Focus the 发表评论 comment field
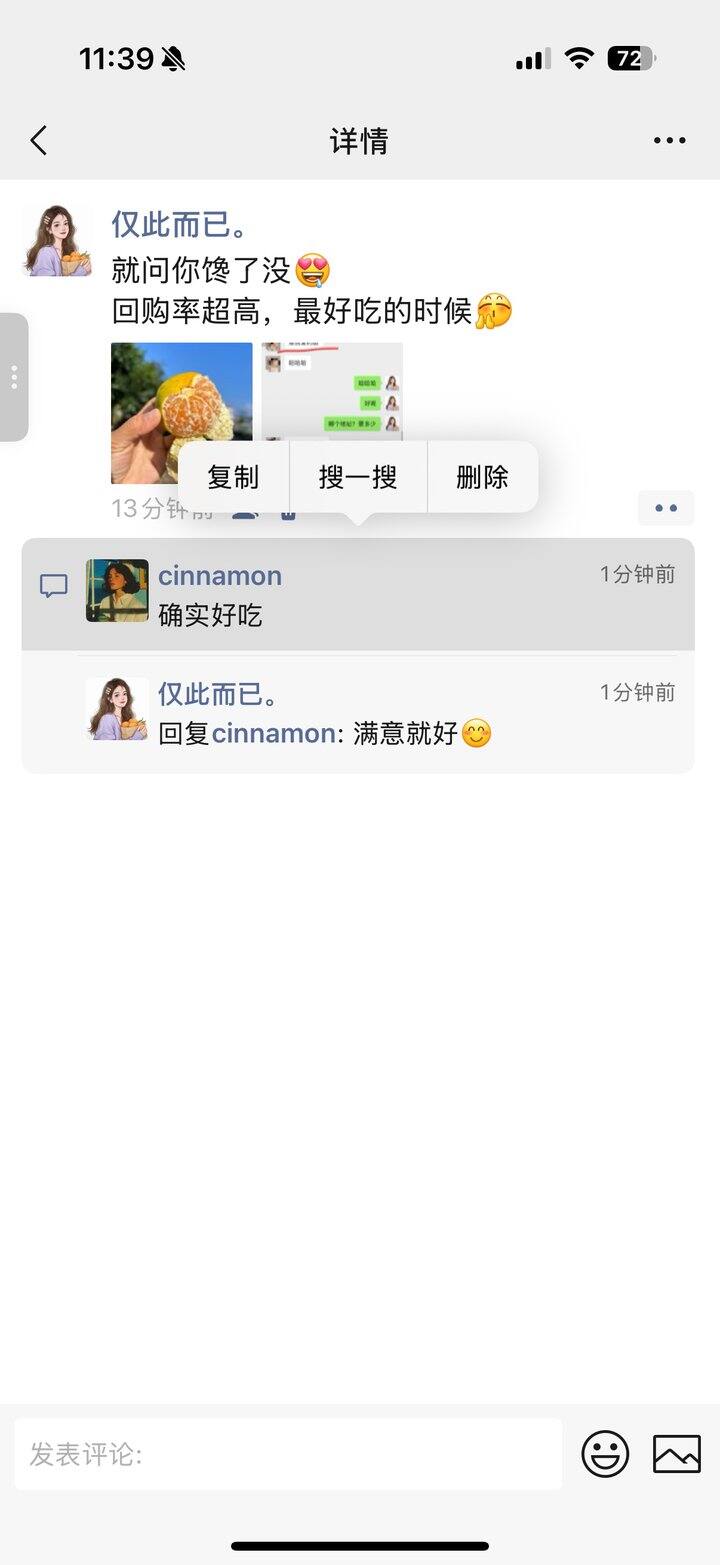The width and height of the screenshot is (720, 1565). 288,1454
